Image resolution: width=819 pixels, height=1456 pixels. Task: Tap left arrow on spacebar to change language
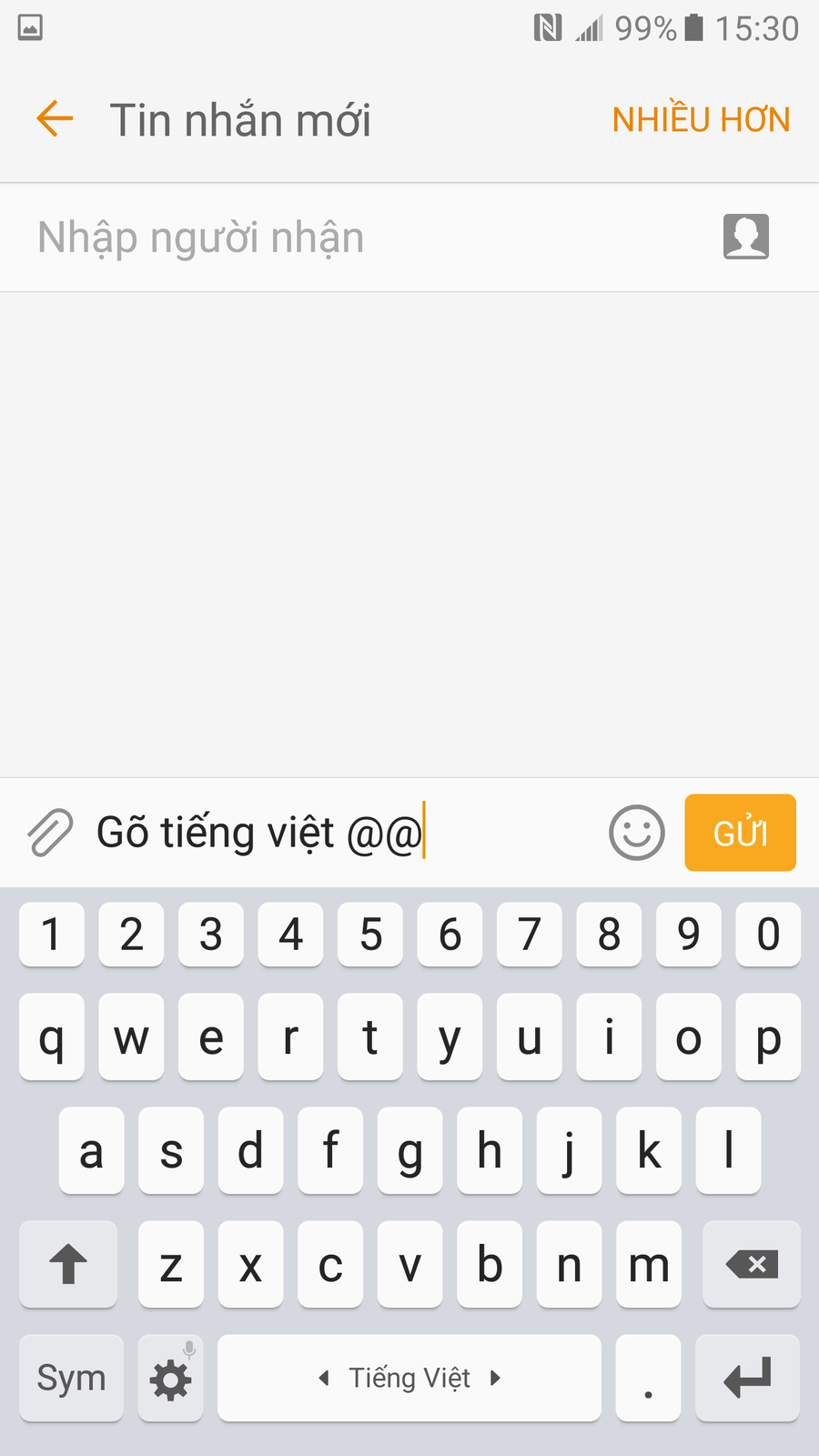click(x=325, y=1377)
